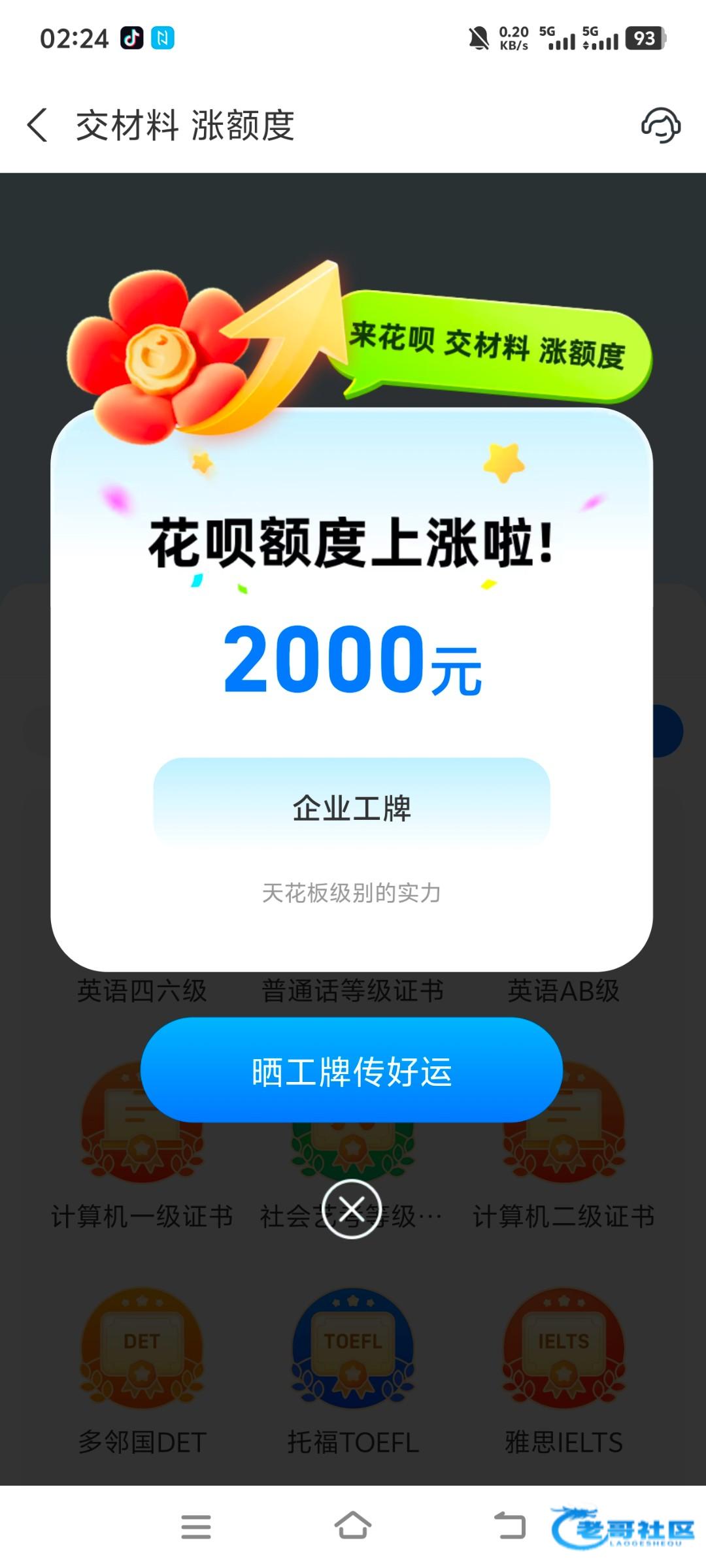Tap 晒工牌传好运 button
706x1568 pixels.
(352, 1071)
